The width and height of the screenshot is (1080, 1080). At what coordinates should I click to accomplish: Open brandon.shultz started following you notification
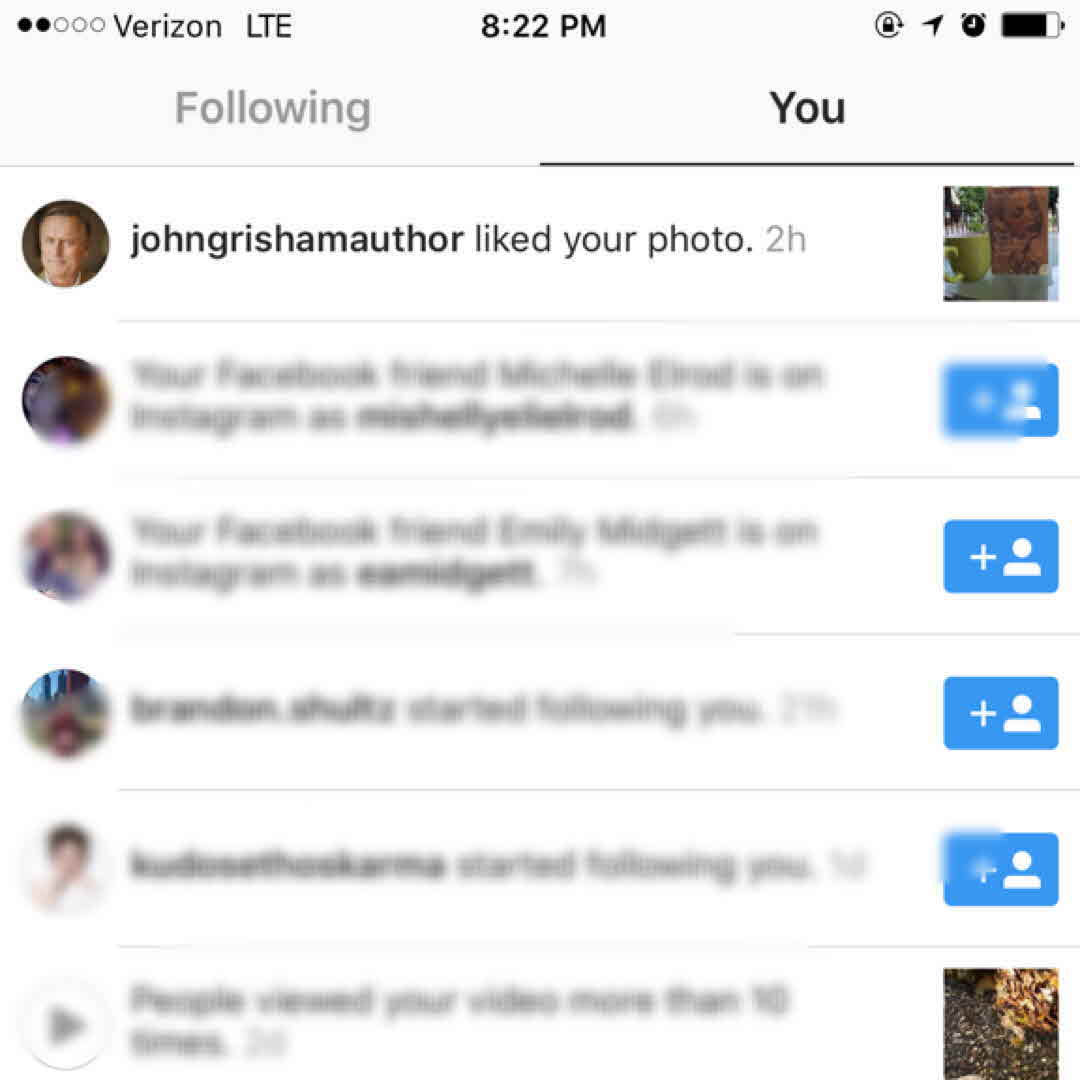pyautogui.click(x=480, y=710)
